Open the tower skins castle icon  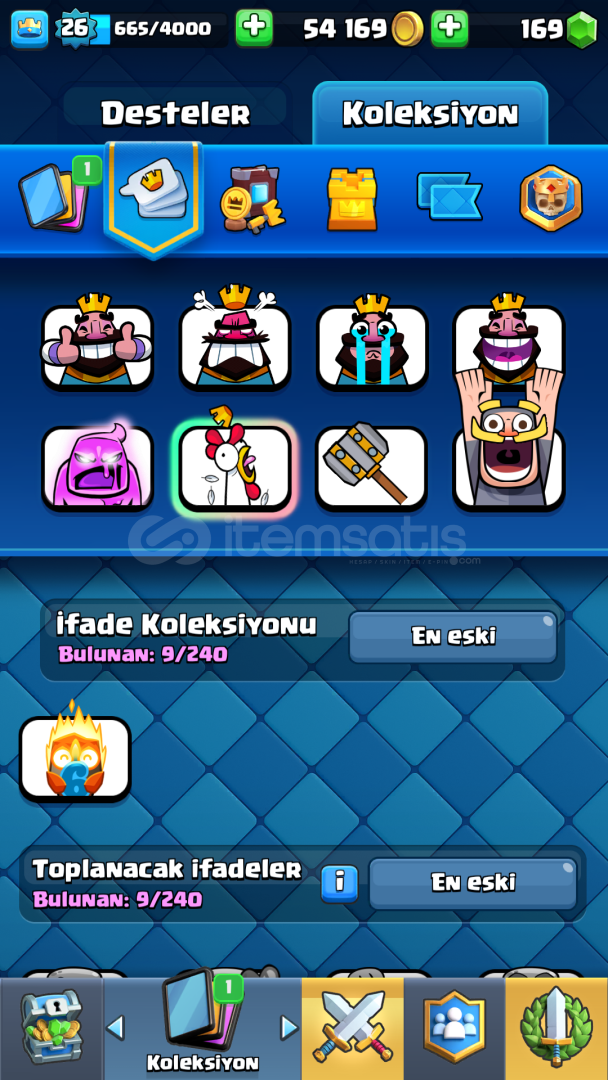(352, 198)
